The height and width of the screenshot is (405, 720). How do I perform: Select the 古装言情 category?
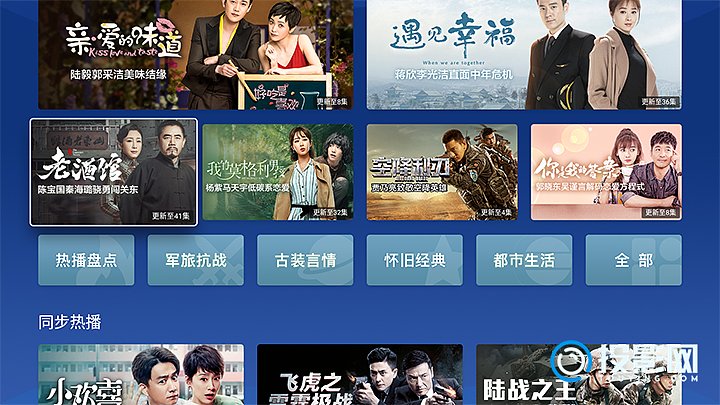305,260
